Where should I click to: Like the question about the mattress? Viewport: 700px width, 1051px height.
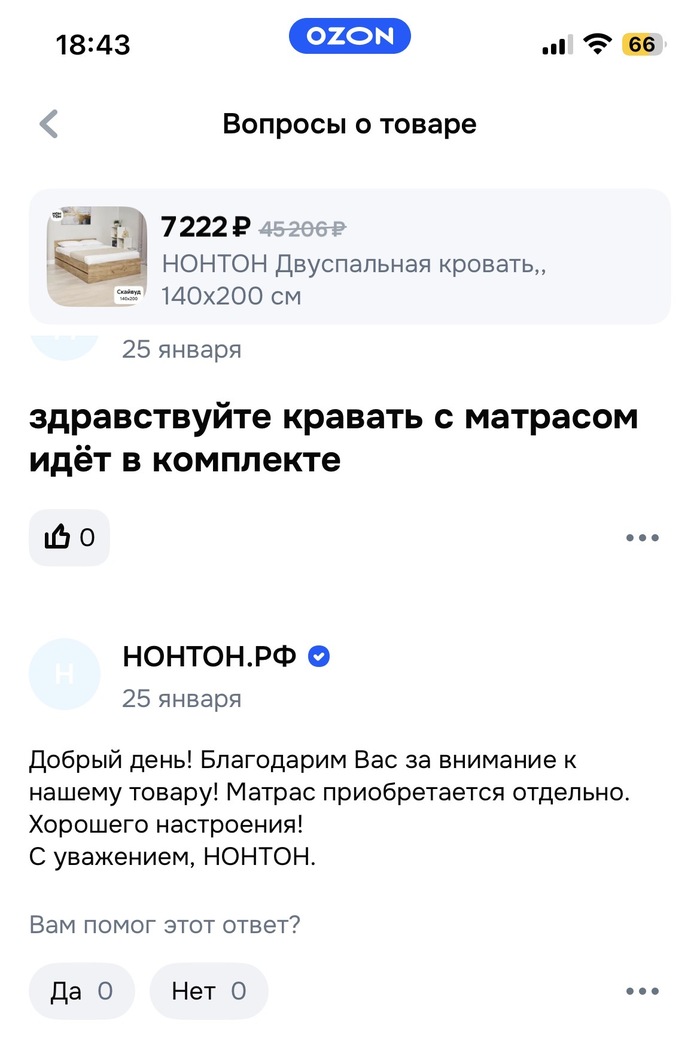pos(69,538)
